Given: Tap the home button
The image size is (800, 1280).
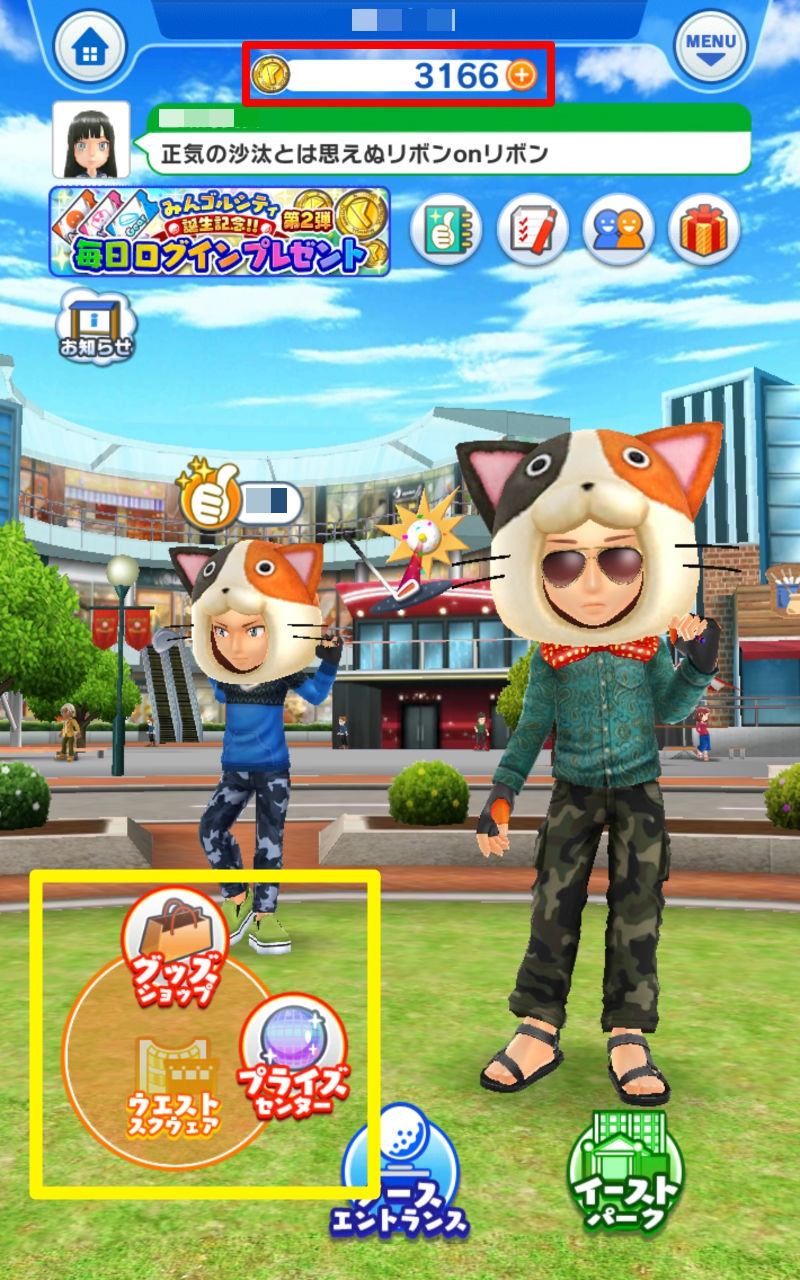Looking at the screenshot, I should click(x=90, y=47).
